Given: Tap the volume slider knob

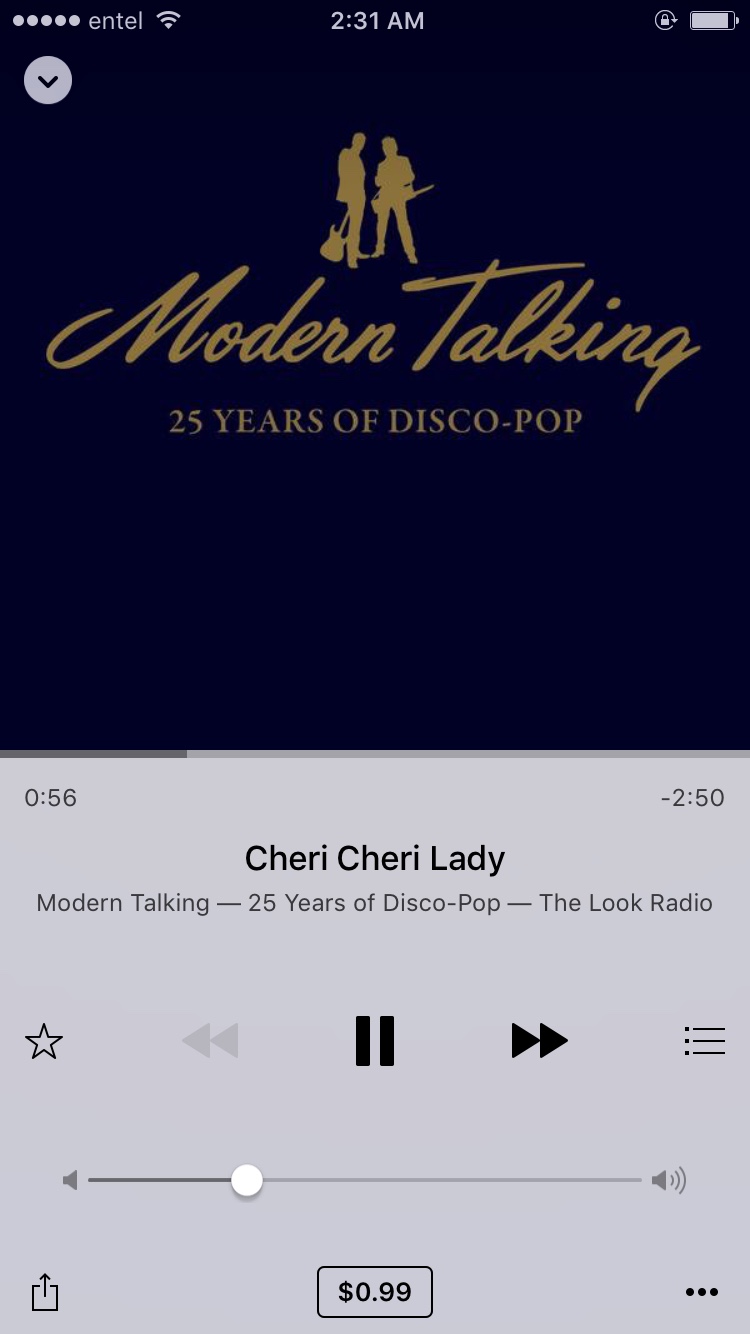Looking at the screenshot, I should point(247,1181).
